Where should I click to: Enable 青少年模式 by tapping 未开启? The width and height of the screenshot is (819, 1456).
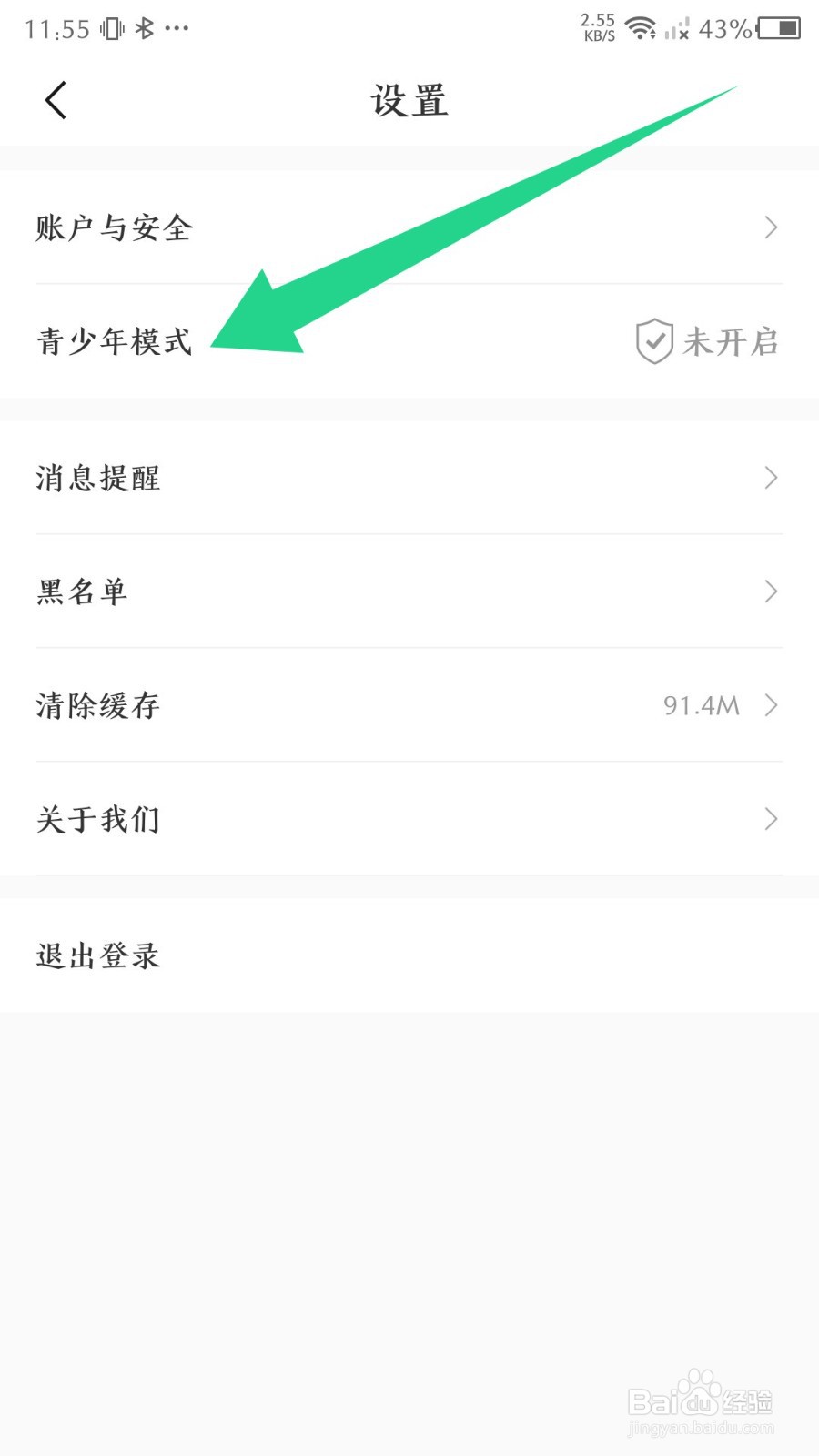coord(728,344)
